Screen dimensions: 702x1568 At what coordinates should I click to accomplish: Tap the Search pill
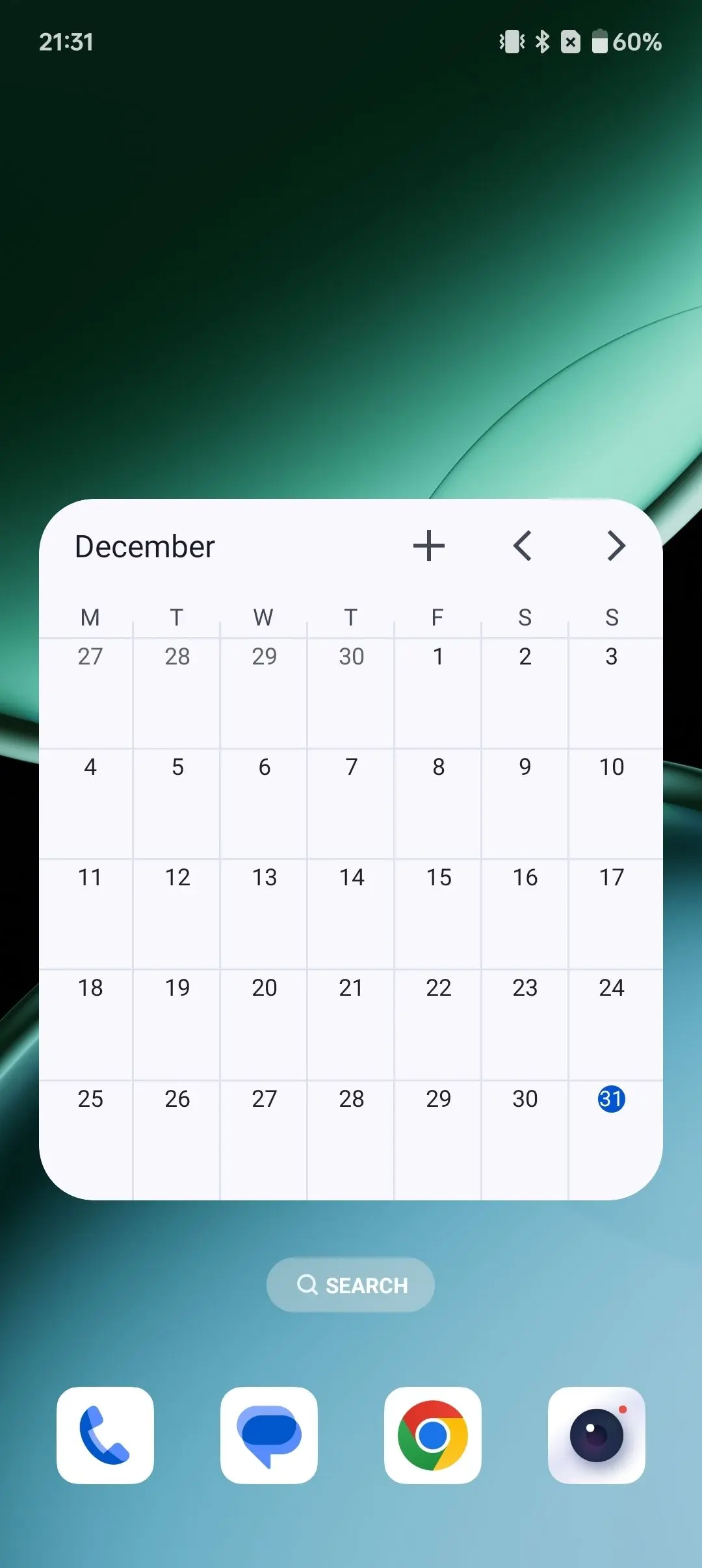click(351, 1285)
